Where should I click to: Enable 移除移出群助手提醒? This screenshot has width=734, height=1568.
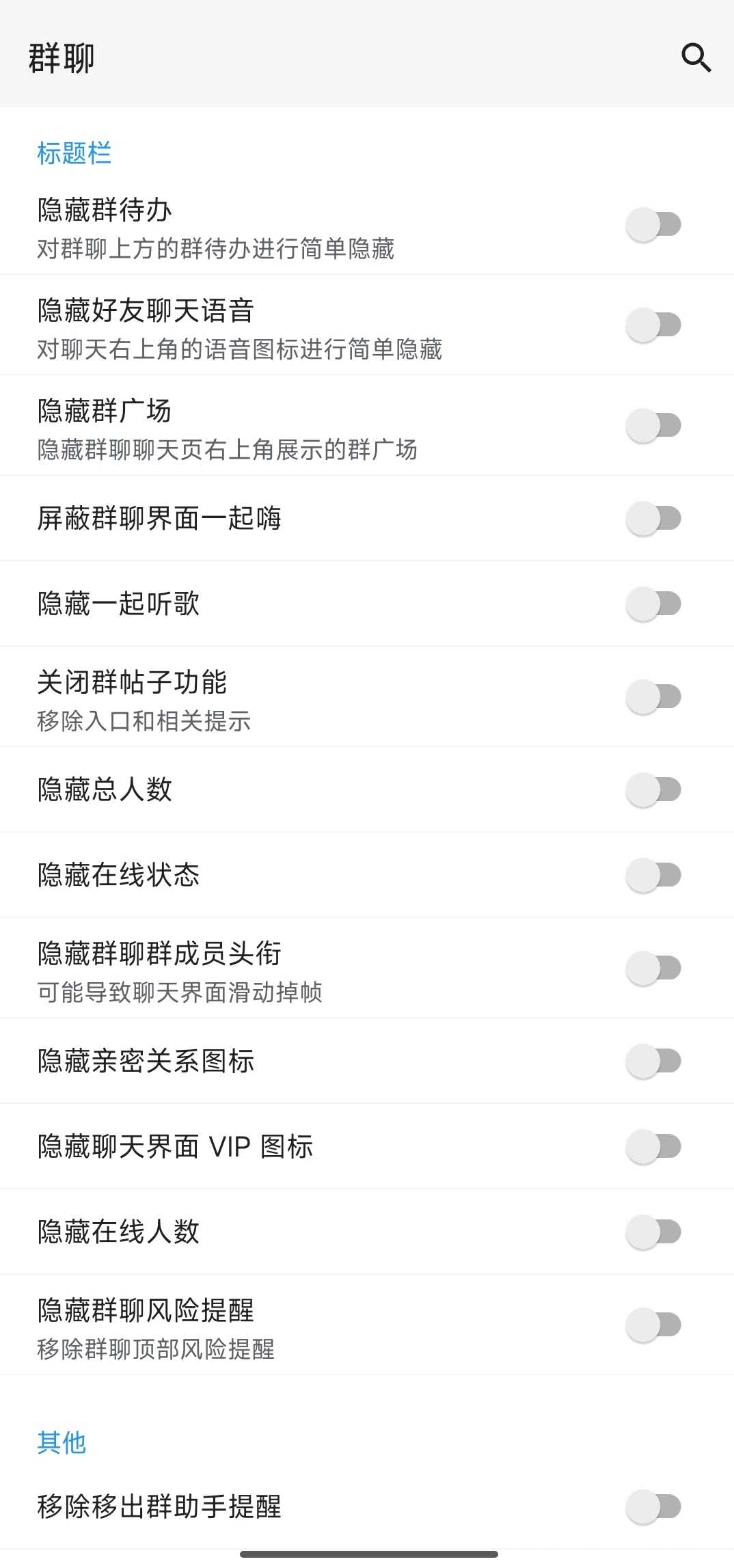[653, 1506]
